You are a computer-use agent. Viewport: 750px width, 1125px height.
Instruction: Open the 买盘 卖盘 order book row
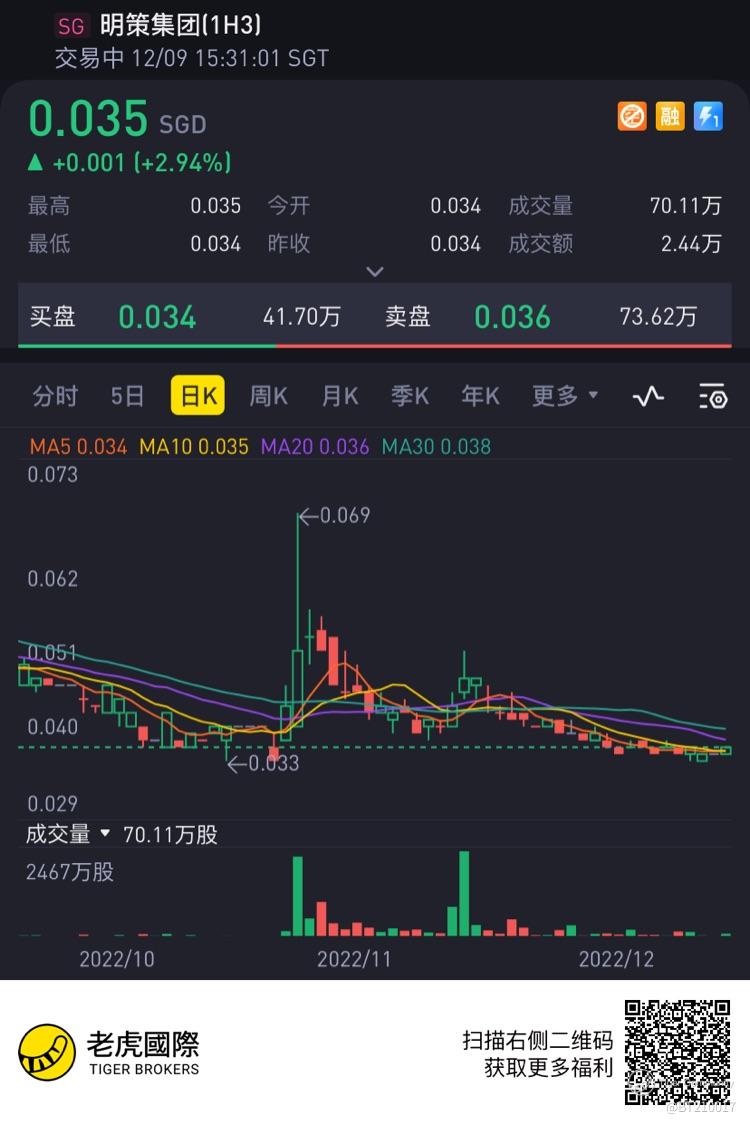375,317
